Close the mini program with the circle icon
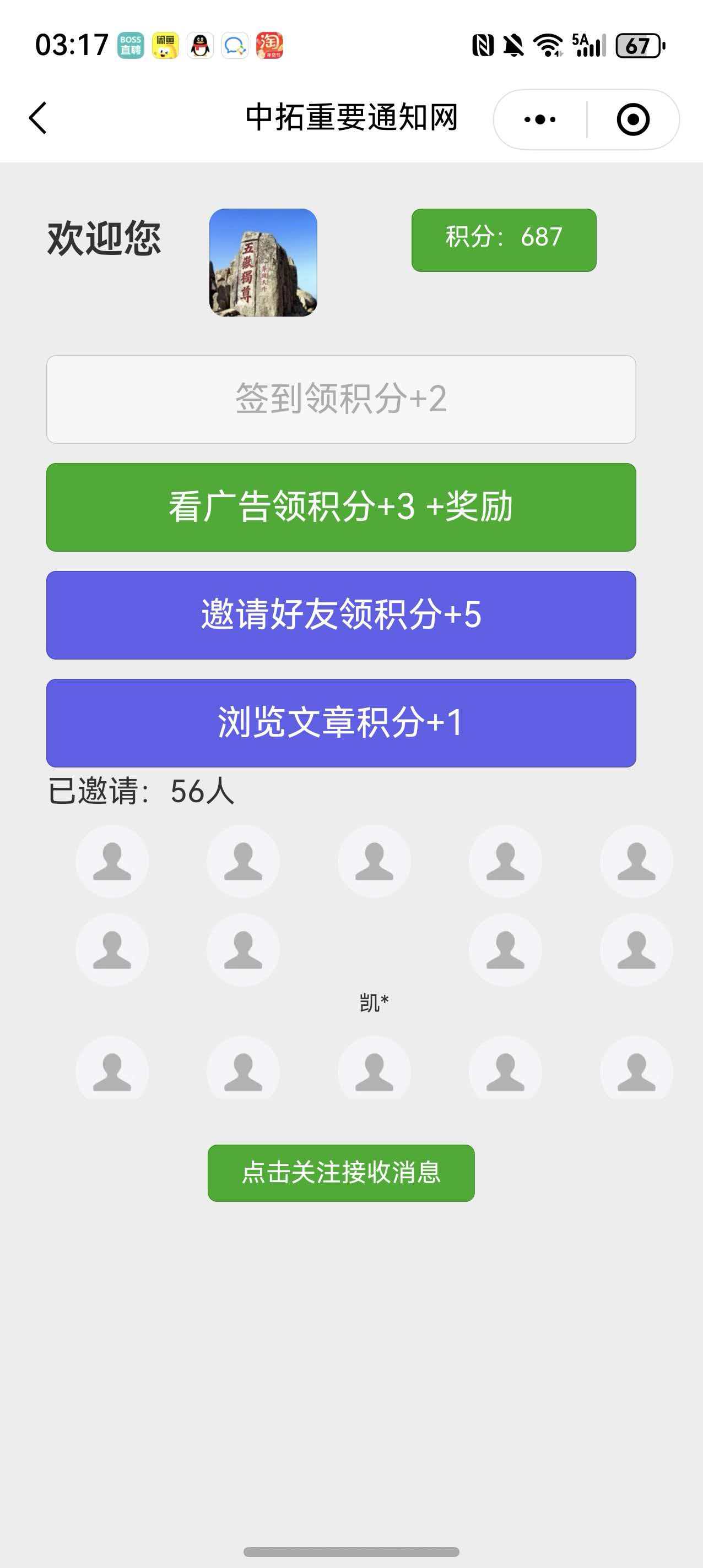 tap(633, 119)
